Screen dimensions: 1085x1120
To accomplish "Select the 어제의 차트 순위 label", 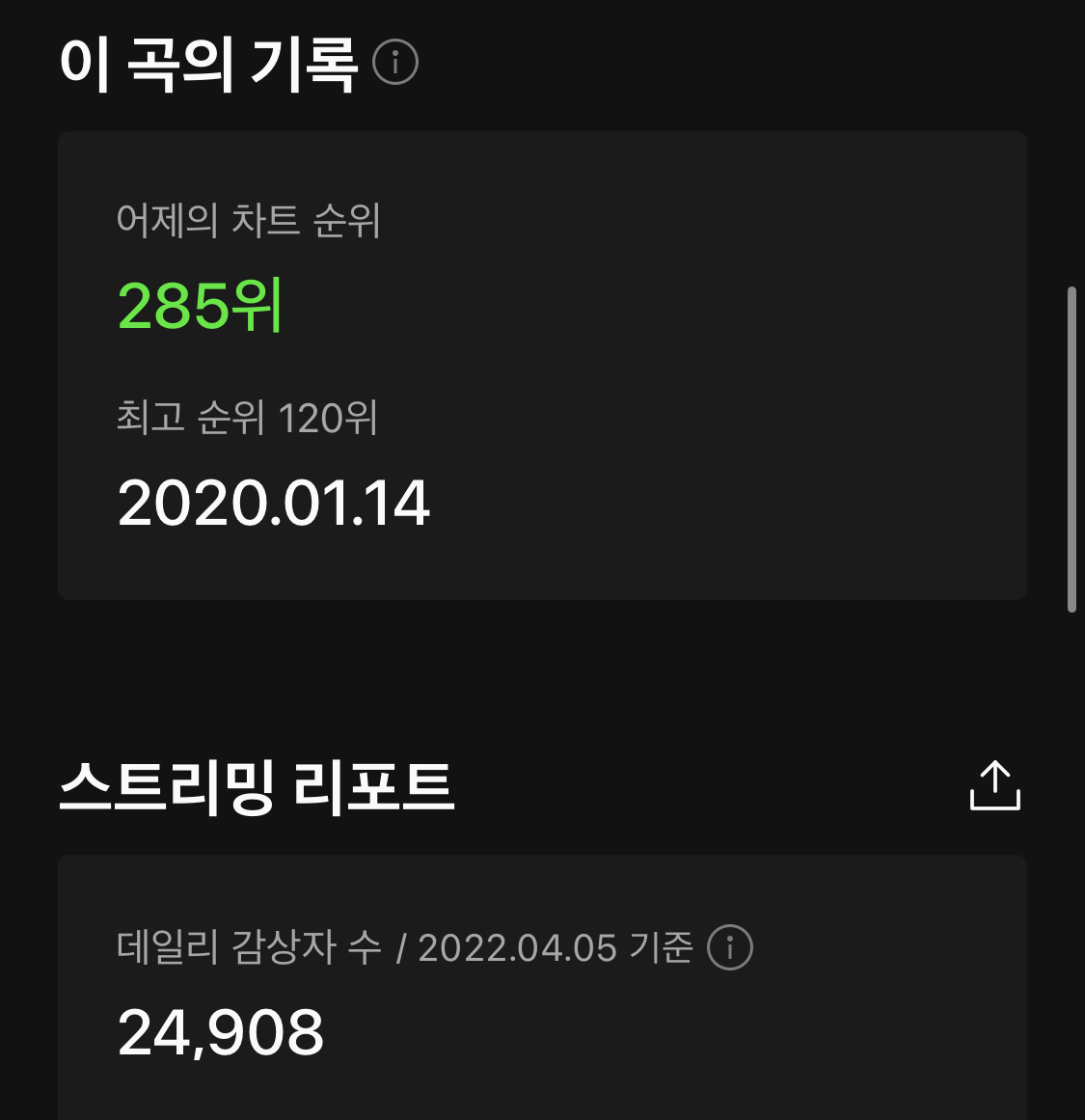I will pyautogui.click(x=250, y=222).
